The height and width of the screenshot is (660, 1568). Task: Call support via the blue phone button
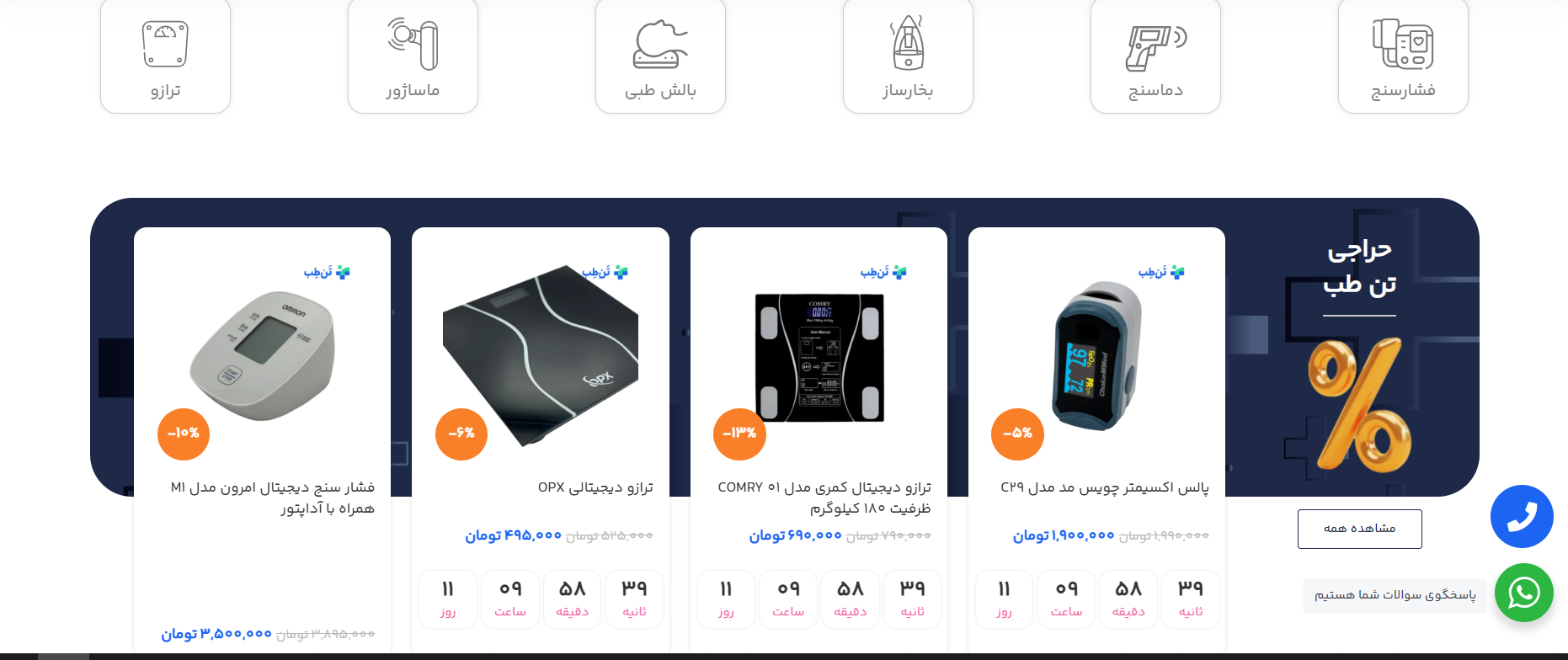pos(1522,517)
